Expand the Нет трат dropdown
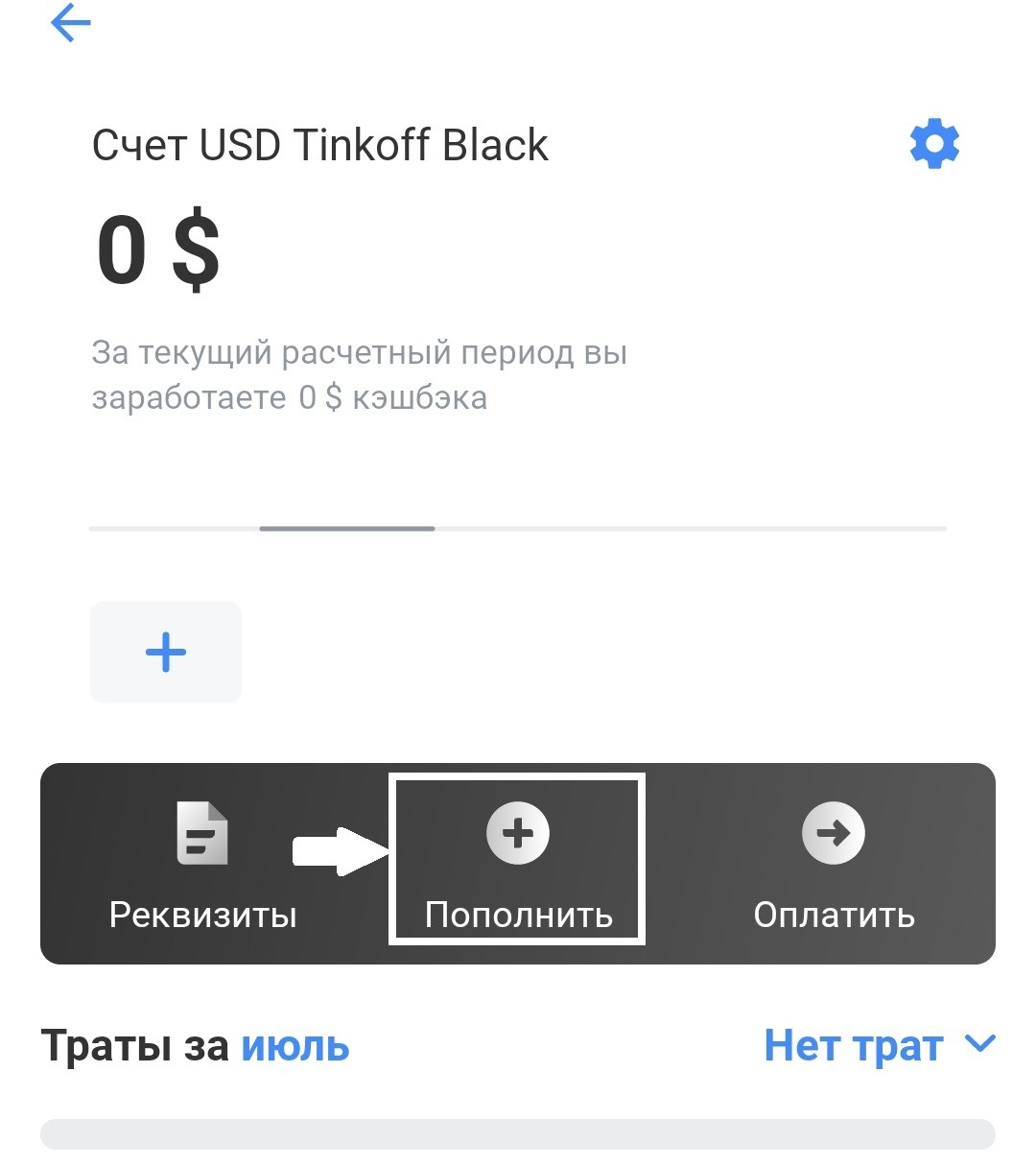 click(880, 1045)
